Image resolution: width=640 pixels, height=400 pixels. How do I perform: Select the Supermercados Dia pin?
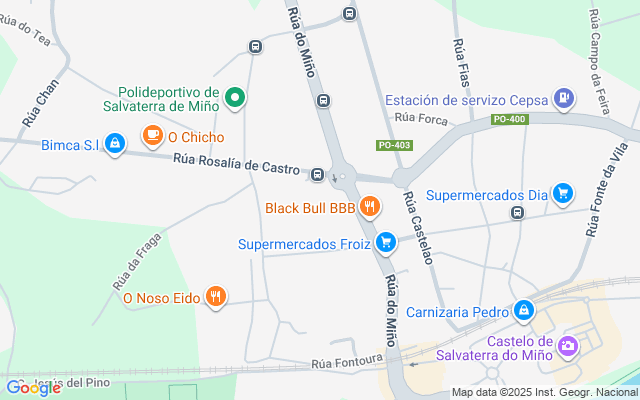pyautogui.click(x=563, y=193)
